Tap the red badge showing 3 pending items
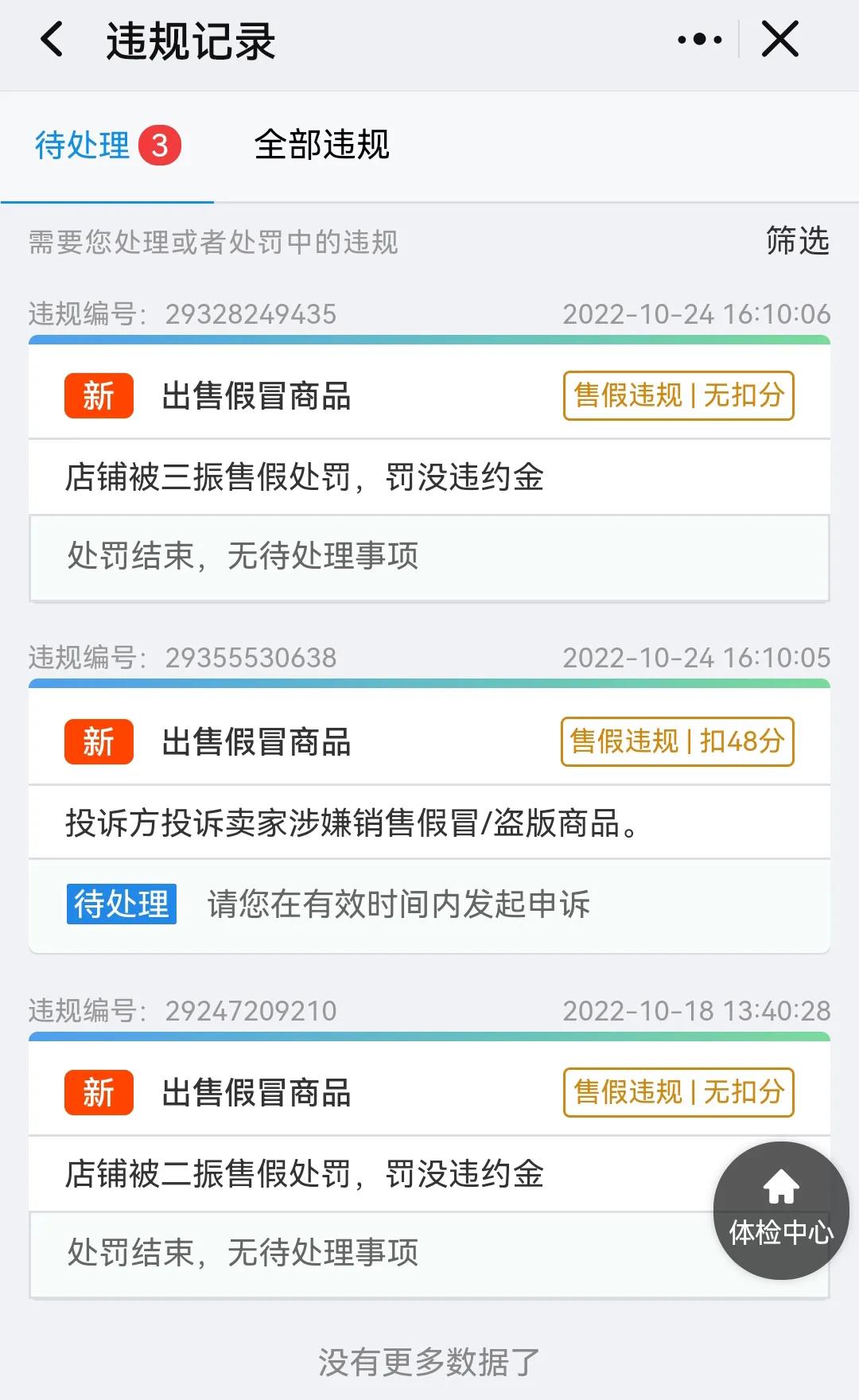 [160, 145]
